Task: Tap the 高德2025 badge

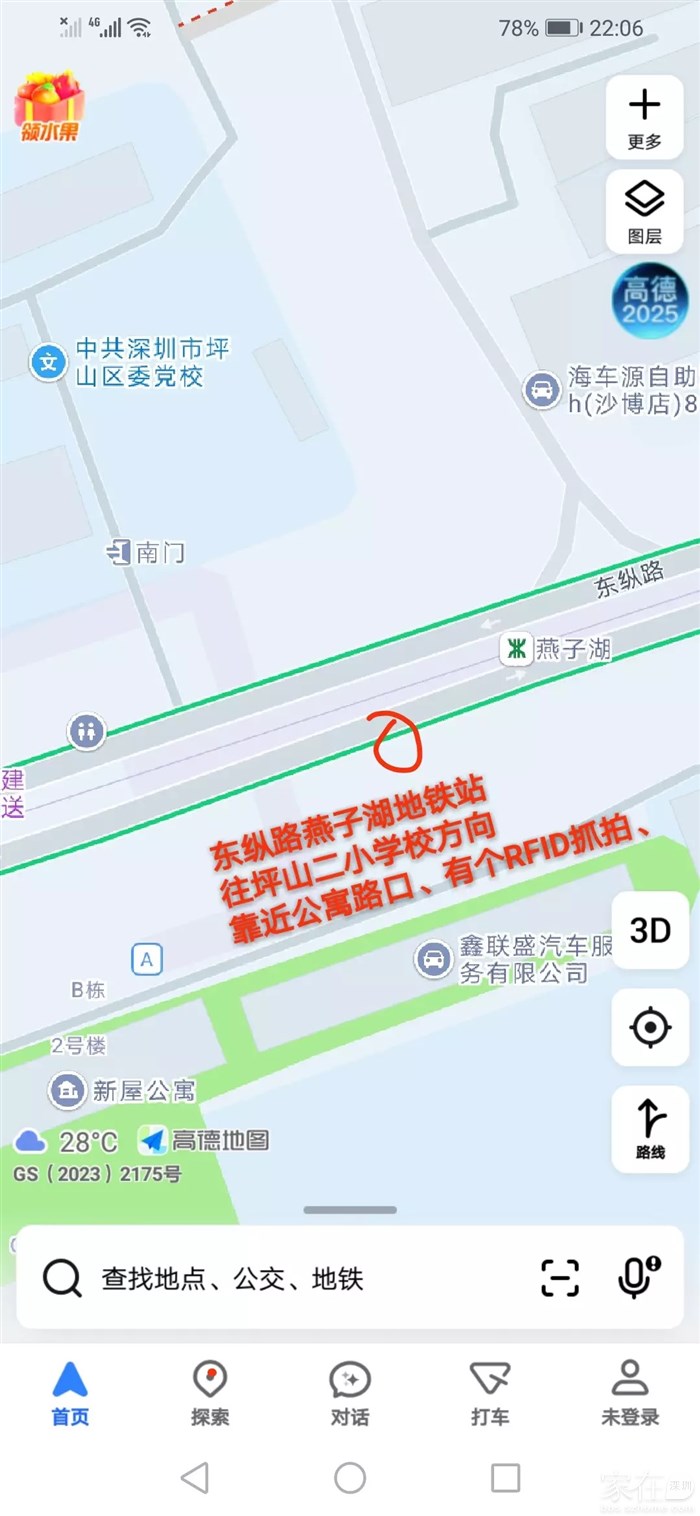Action: click(x=650, y=302)
